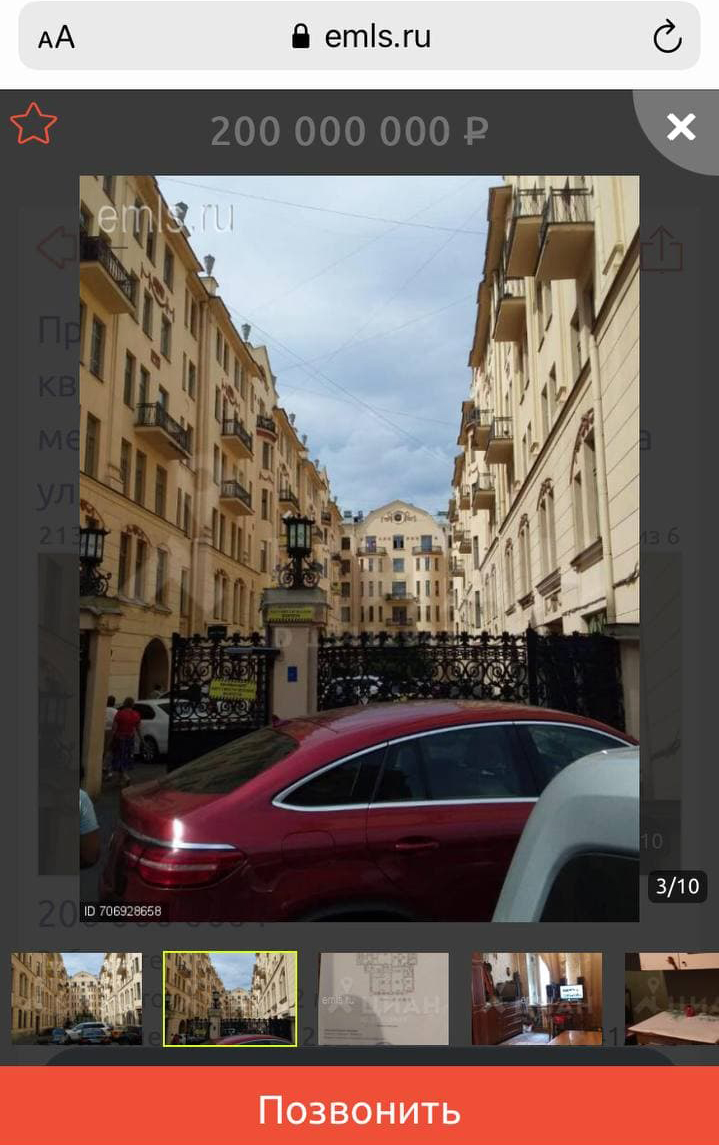
Task: Select the highlighted gate photo thumbnail
Action: coord(230,998)
